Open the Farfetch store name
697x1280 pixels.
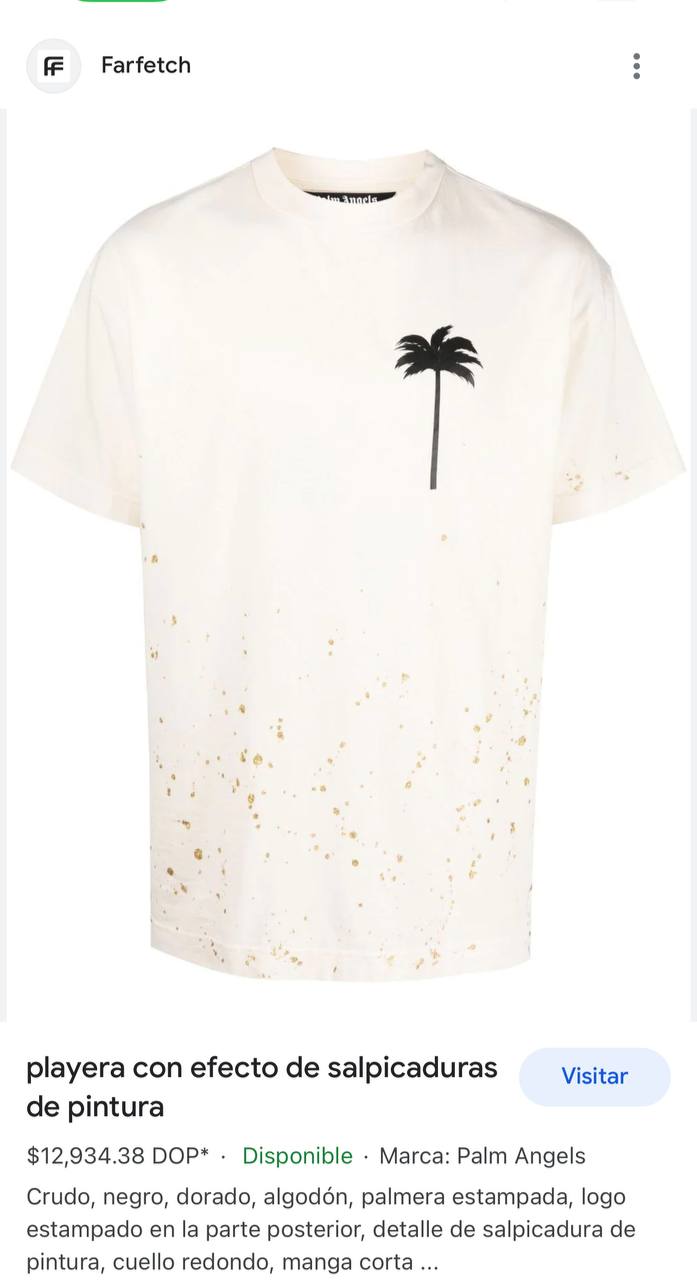coord(145,65)
